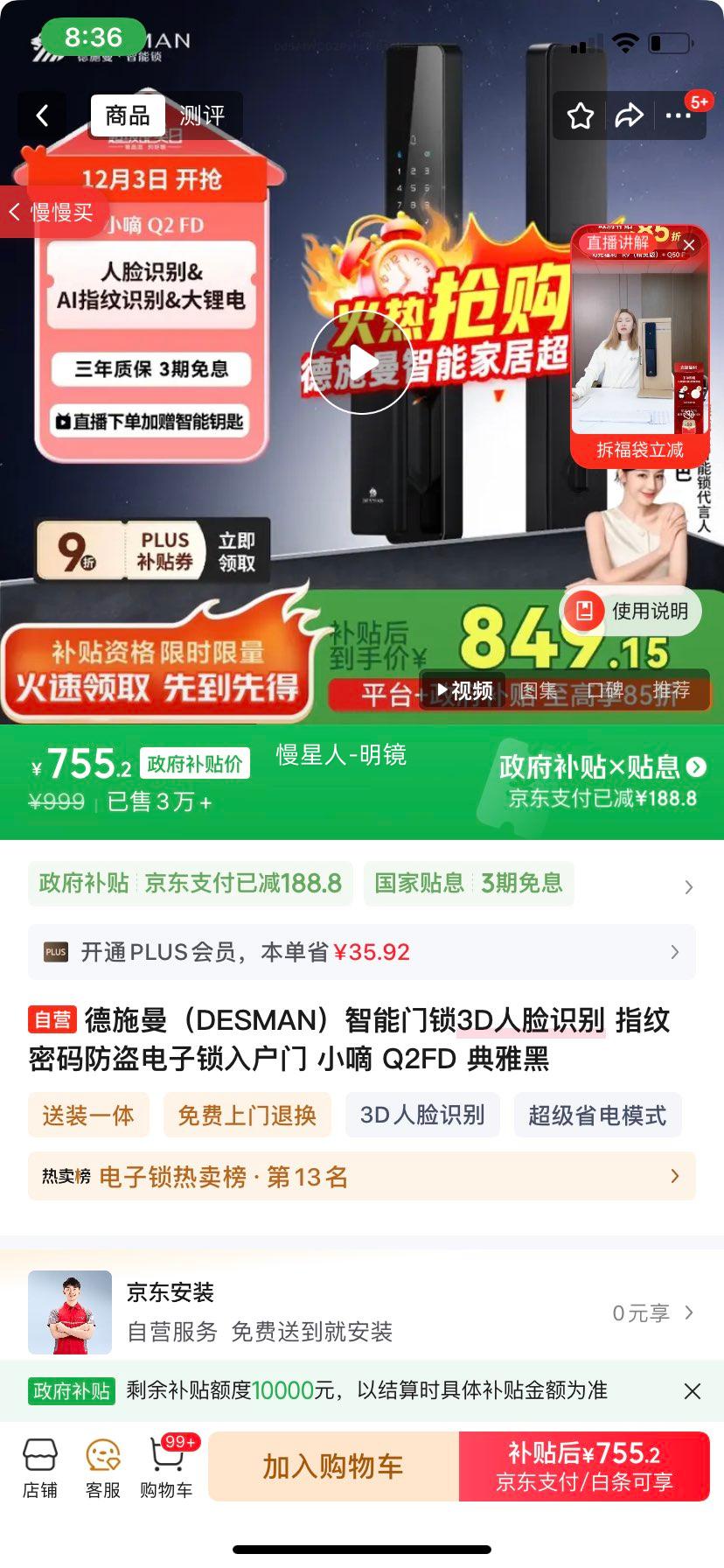
Task: Favorite the product with the star icon
Action: [580, 115]
